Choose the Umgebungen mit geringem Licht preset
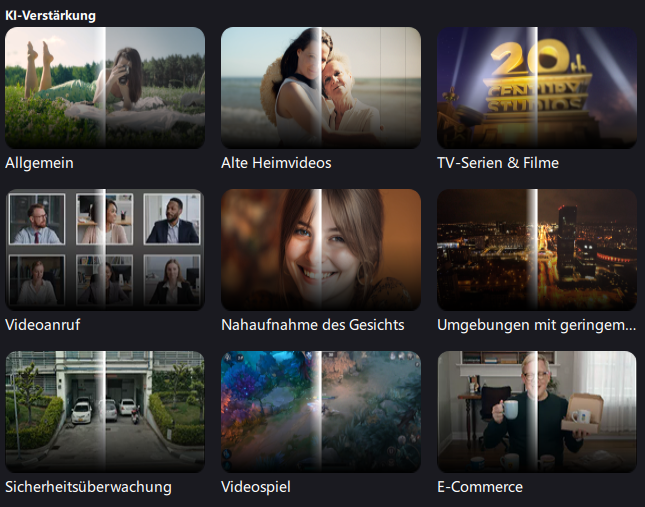Screen dimensions: 645x507 (537, 250)
